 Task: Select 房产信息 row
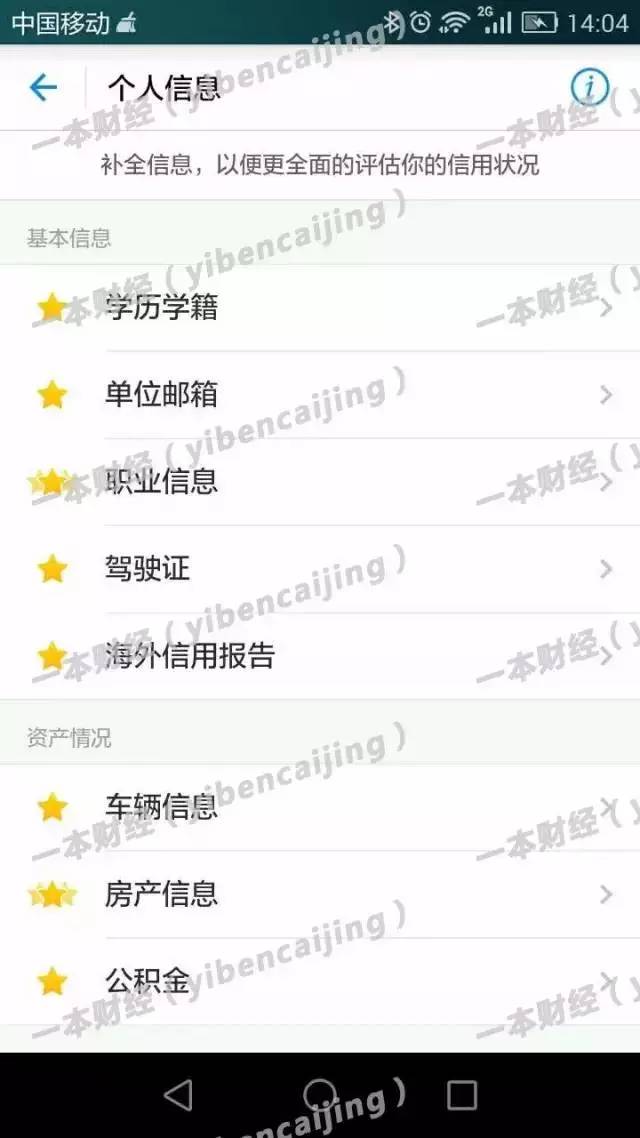click(320, 894)
